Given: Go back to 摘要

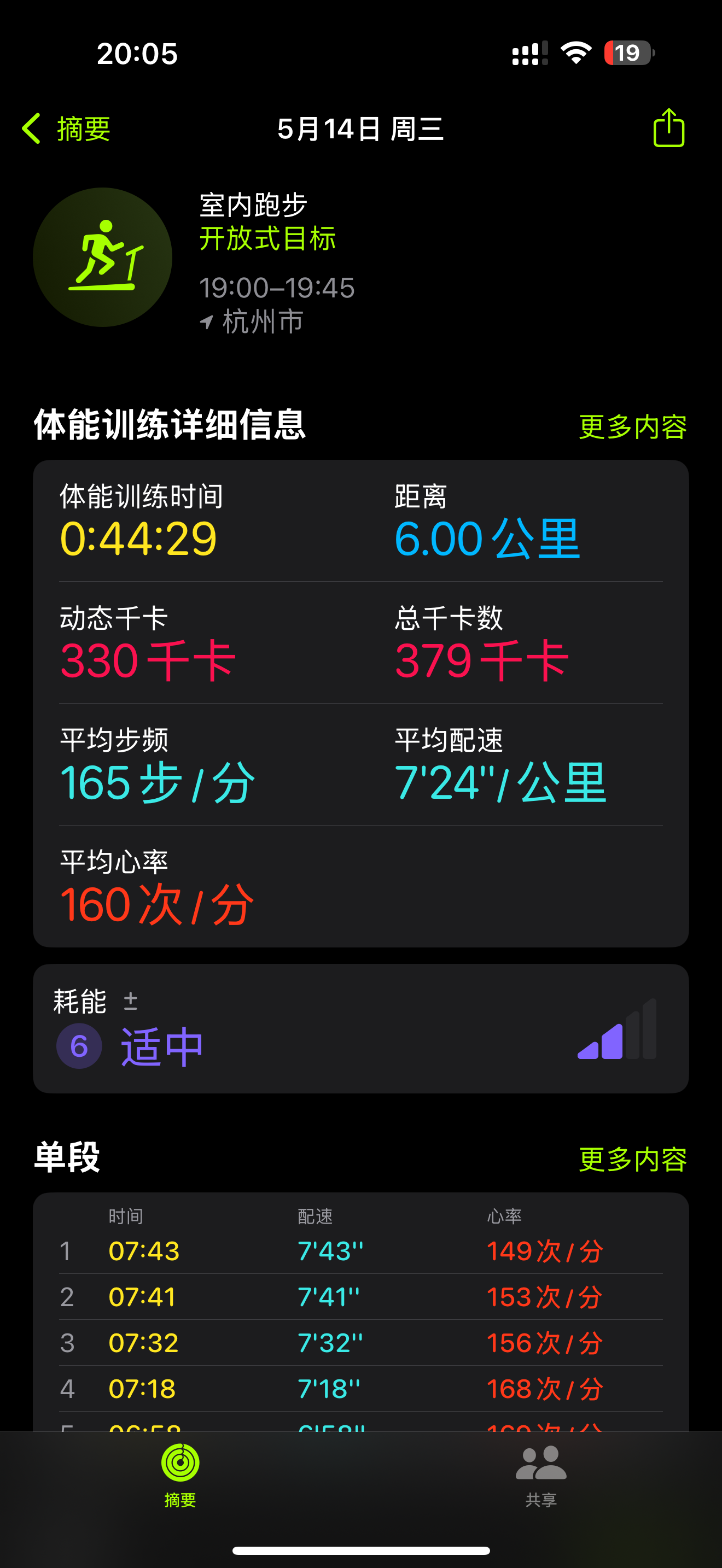Looking at the screenshot, I should click(x=66, y=128).
